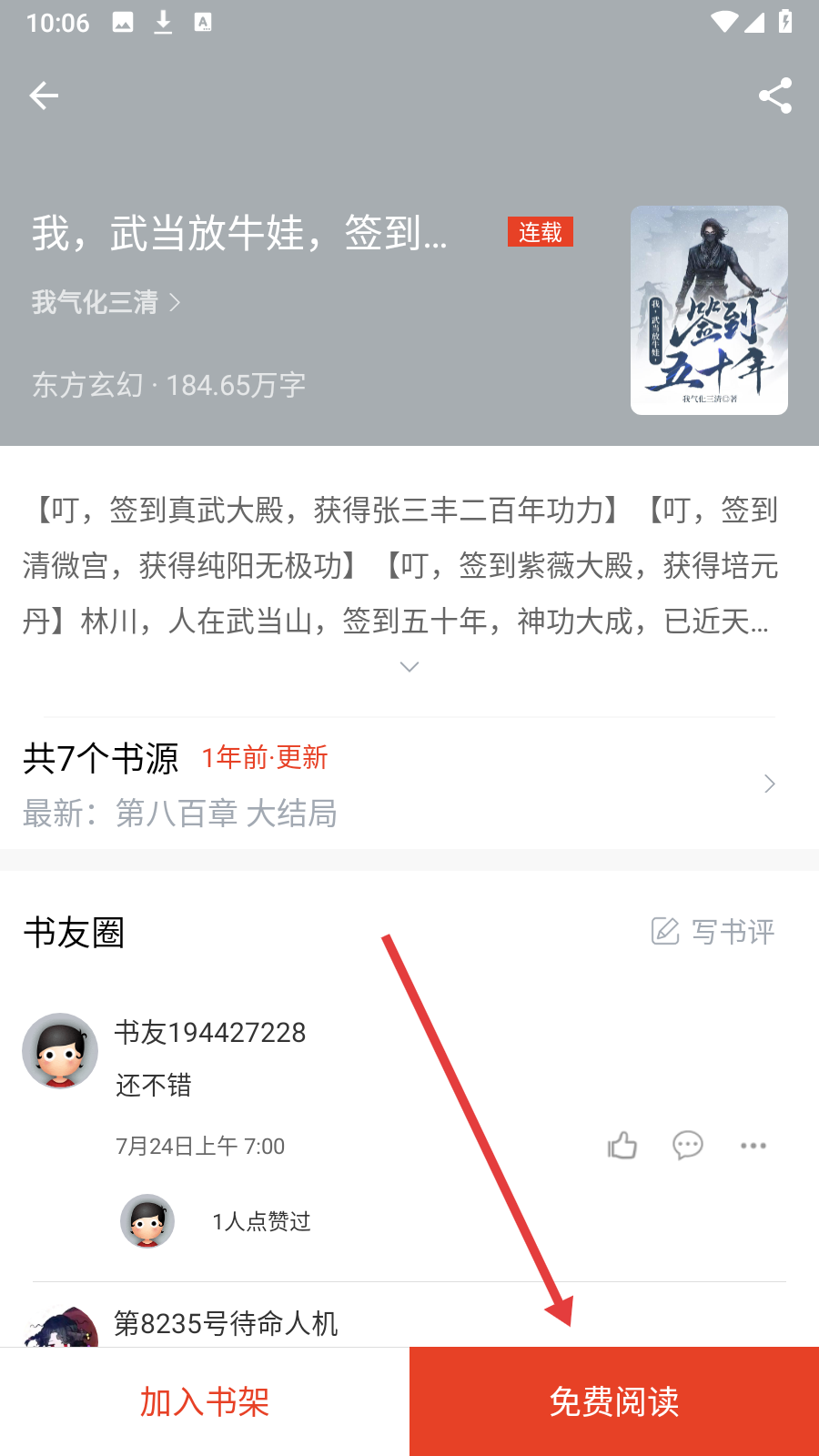Open more options on 书友194427228's review

753,1145
